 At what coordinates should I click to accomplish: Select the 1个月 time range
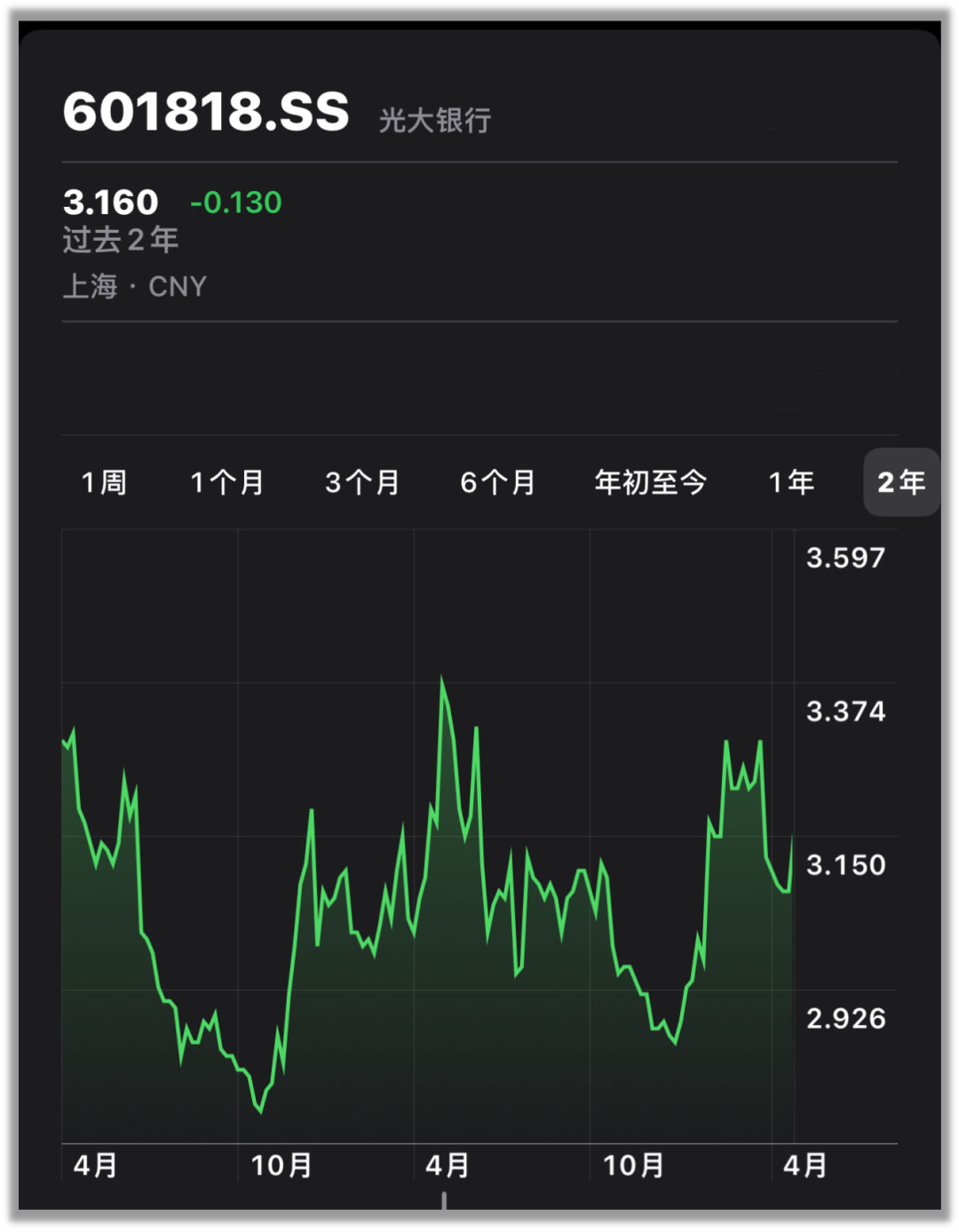(x=227, y=482)
